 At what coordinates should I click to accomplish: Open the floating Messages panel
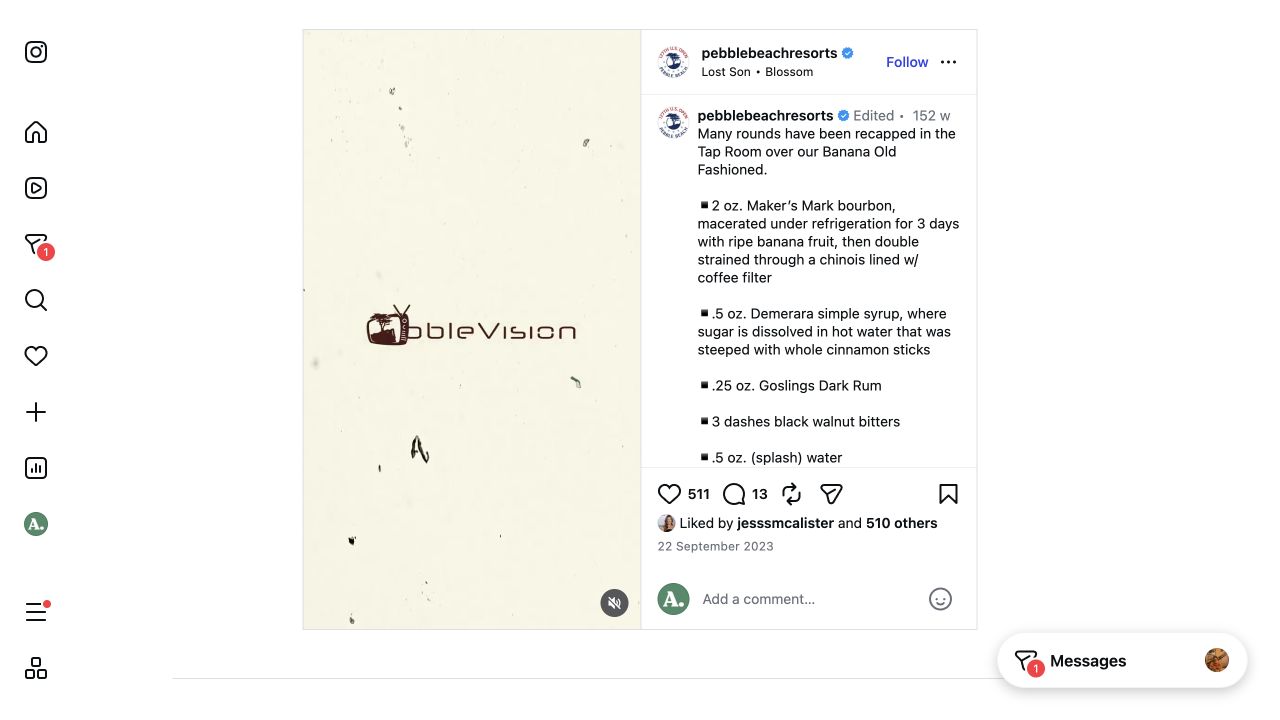(x=1122, y=661)
